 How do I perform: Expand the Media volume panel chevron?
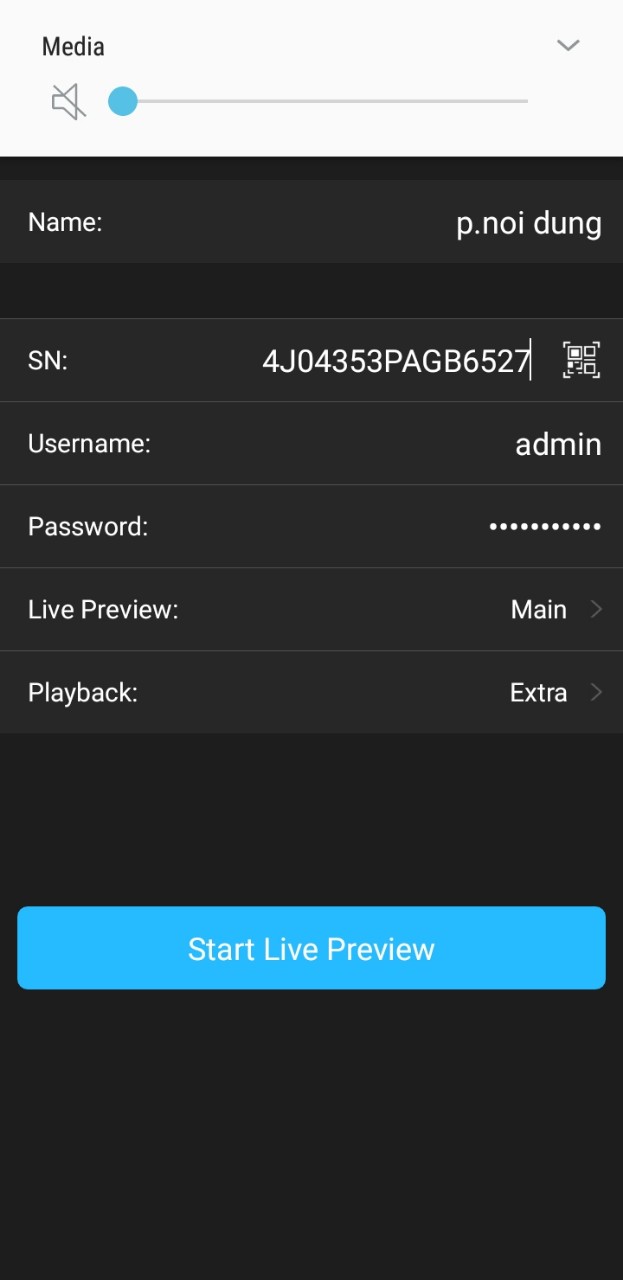click(568, 45)
